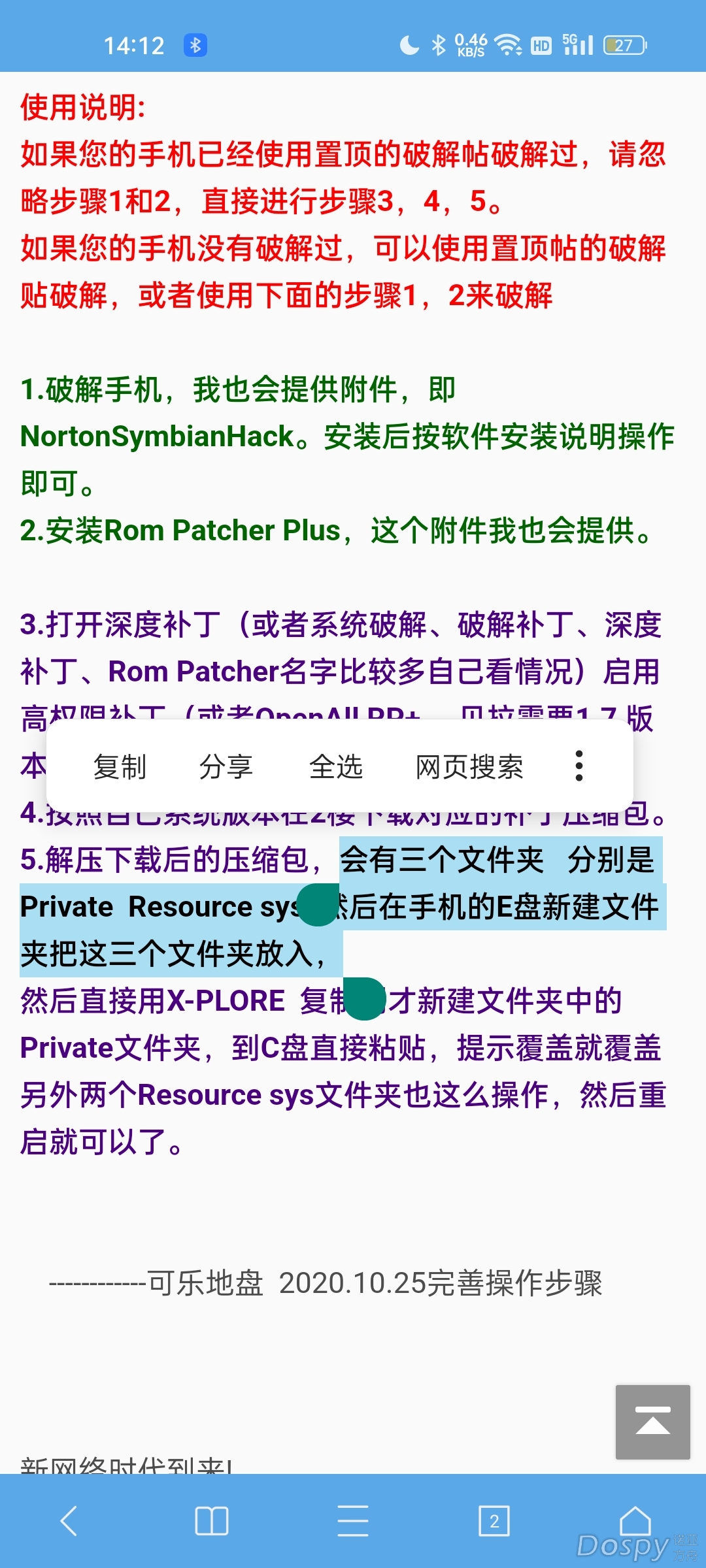The height and width of the screenshot is (1568, 706).
Task: Choose 全选 to select all text
Action: pyautogui.click(x=336, y=766)
